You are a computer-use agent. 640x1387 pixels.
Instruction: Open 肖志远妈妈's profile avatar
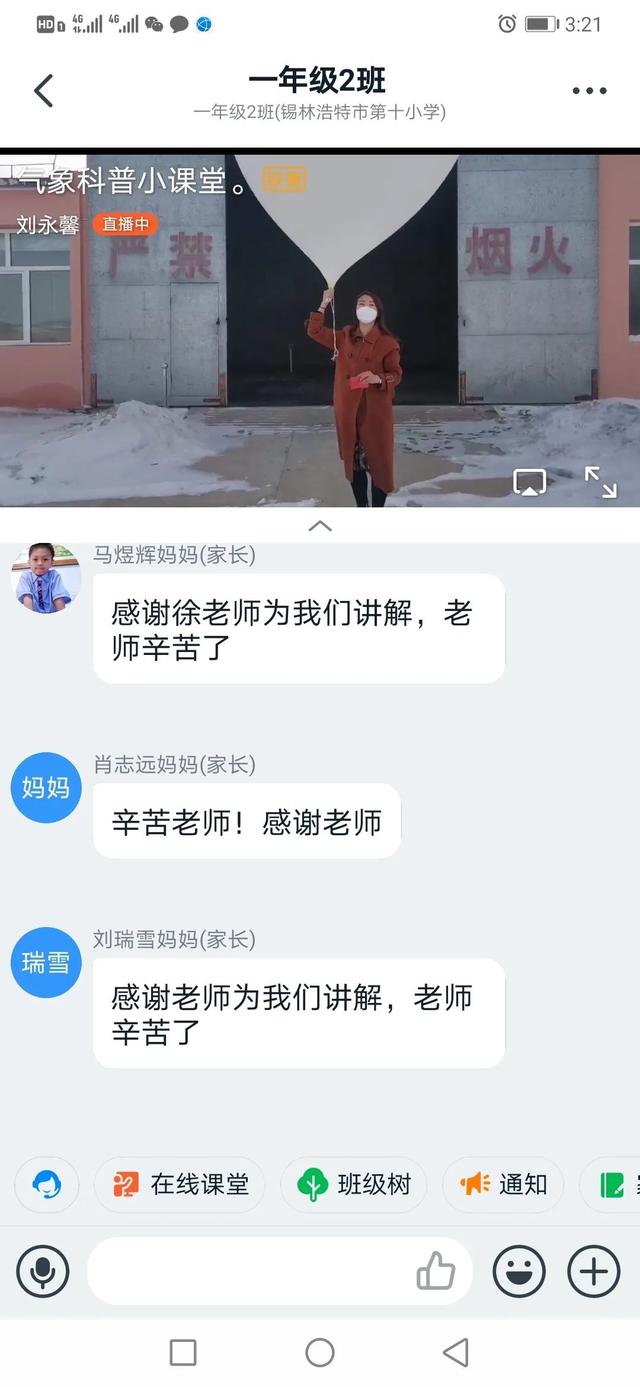pyautogui.click(x=46, y=788)
